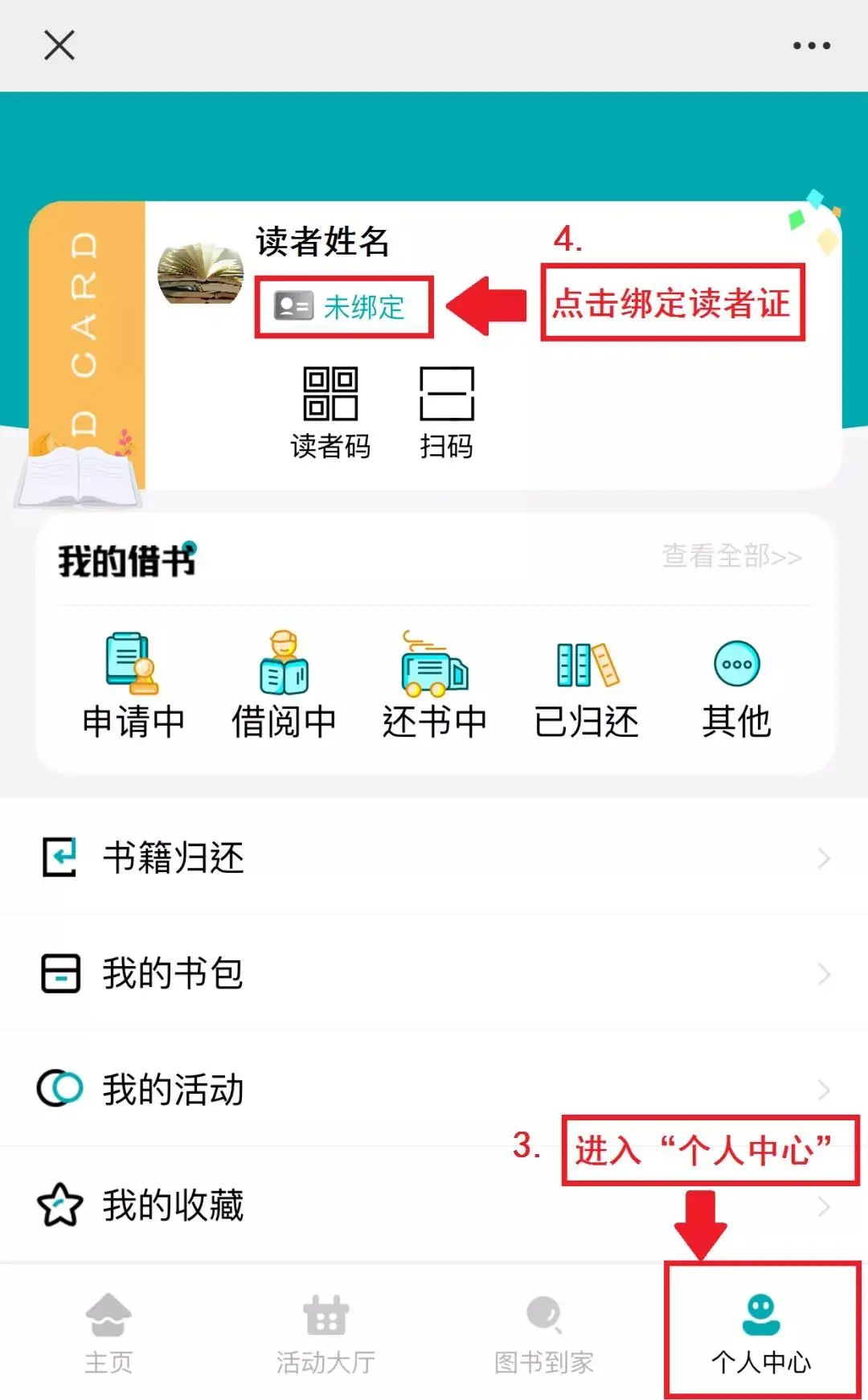Open 其他 borrow category

point(736,686)
